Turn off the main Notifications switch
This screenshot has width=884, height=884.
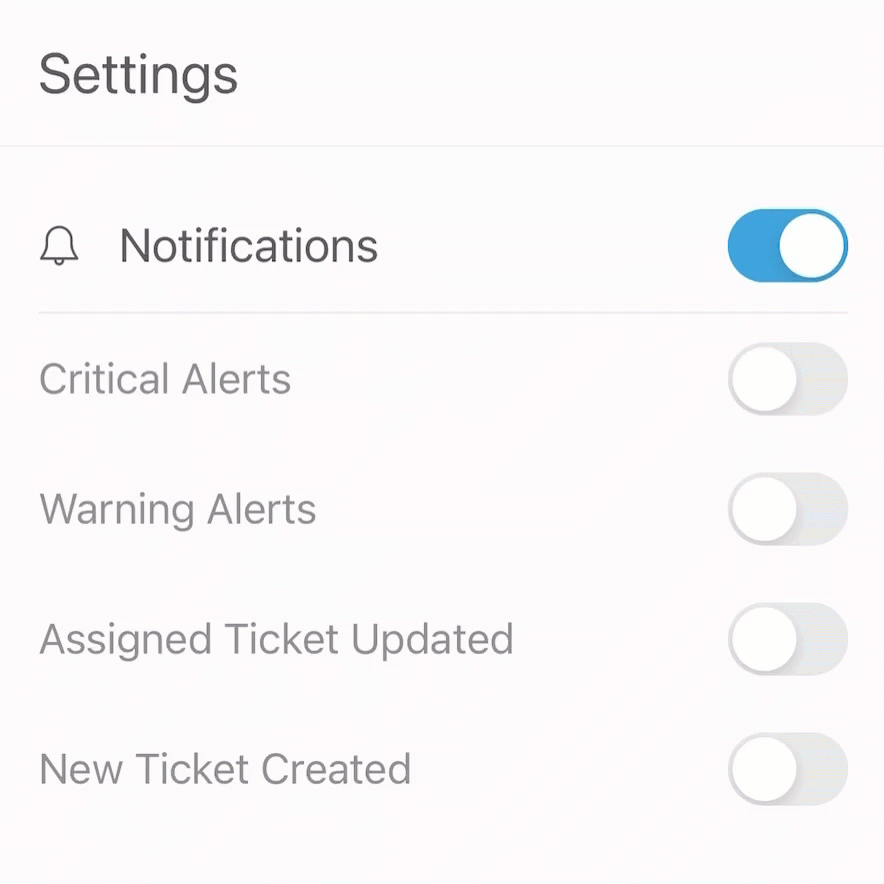click(x=787, y=245)
